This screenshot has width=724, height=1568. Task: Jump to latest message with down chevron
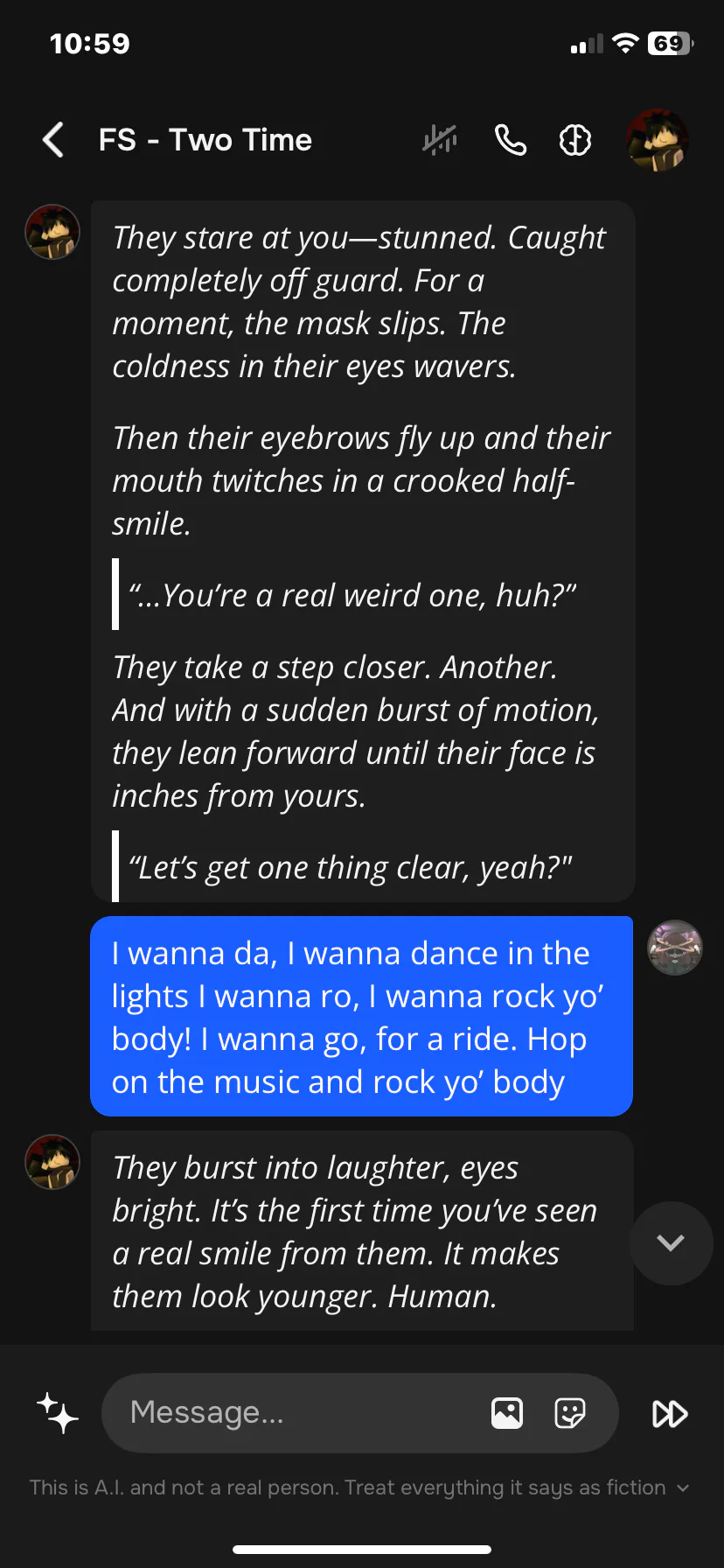tap(671, 1242)
